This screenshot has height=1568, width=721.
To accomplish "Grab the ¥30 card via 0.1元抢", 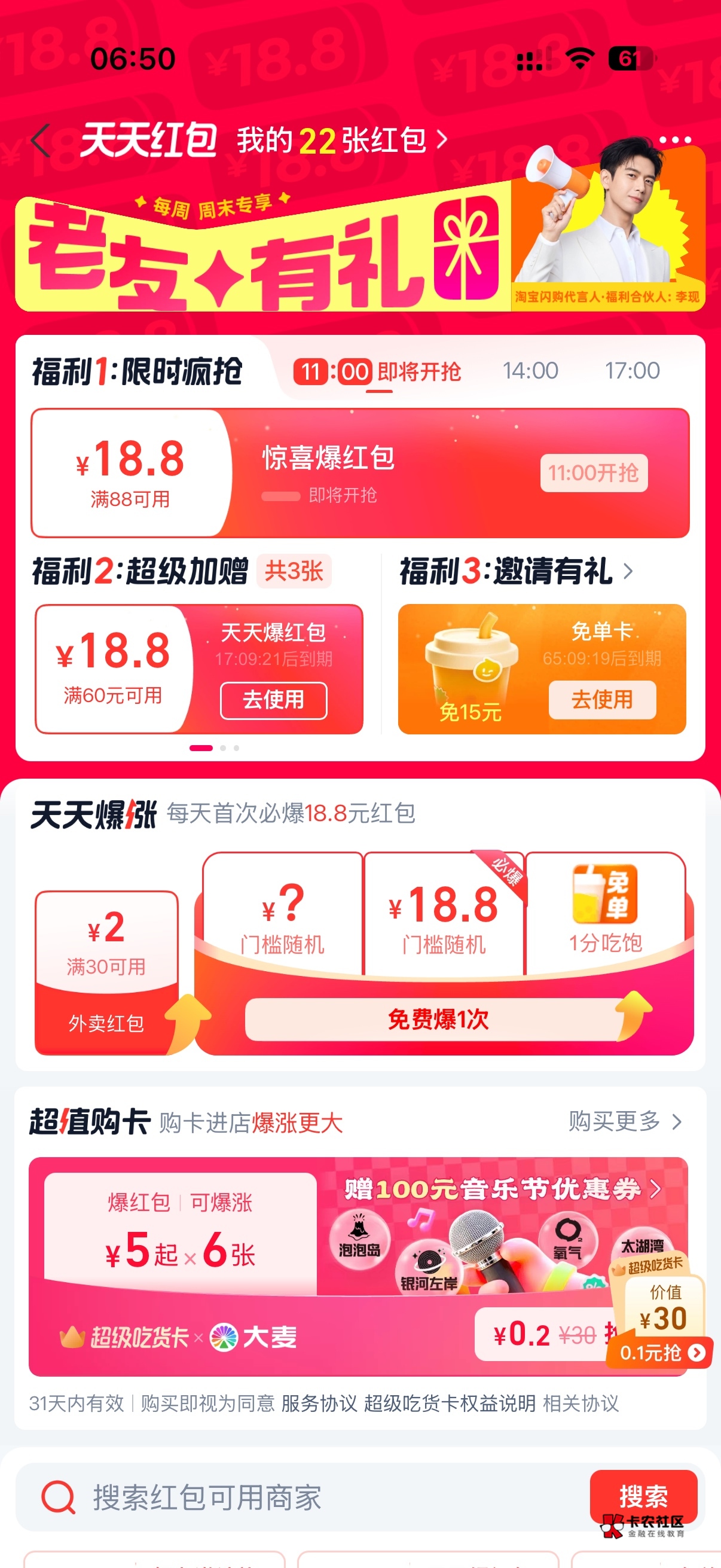I will coord(661,1353).
